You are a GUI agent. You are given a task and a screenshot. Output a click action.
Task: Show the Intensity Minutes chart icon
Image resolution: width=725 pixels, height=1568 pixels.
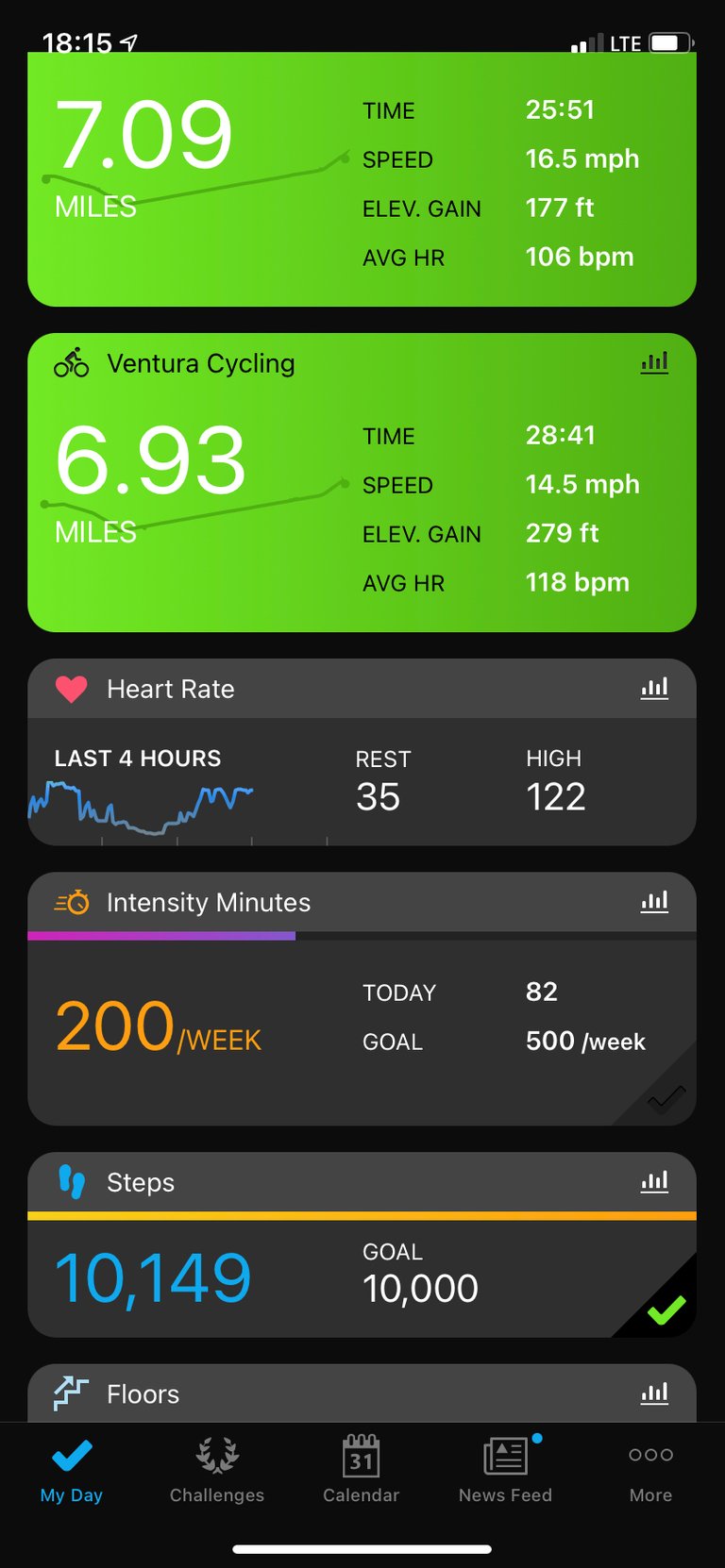coord(654,902)
